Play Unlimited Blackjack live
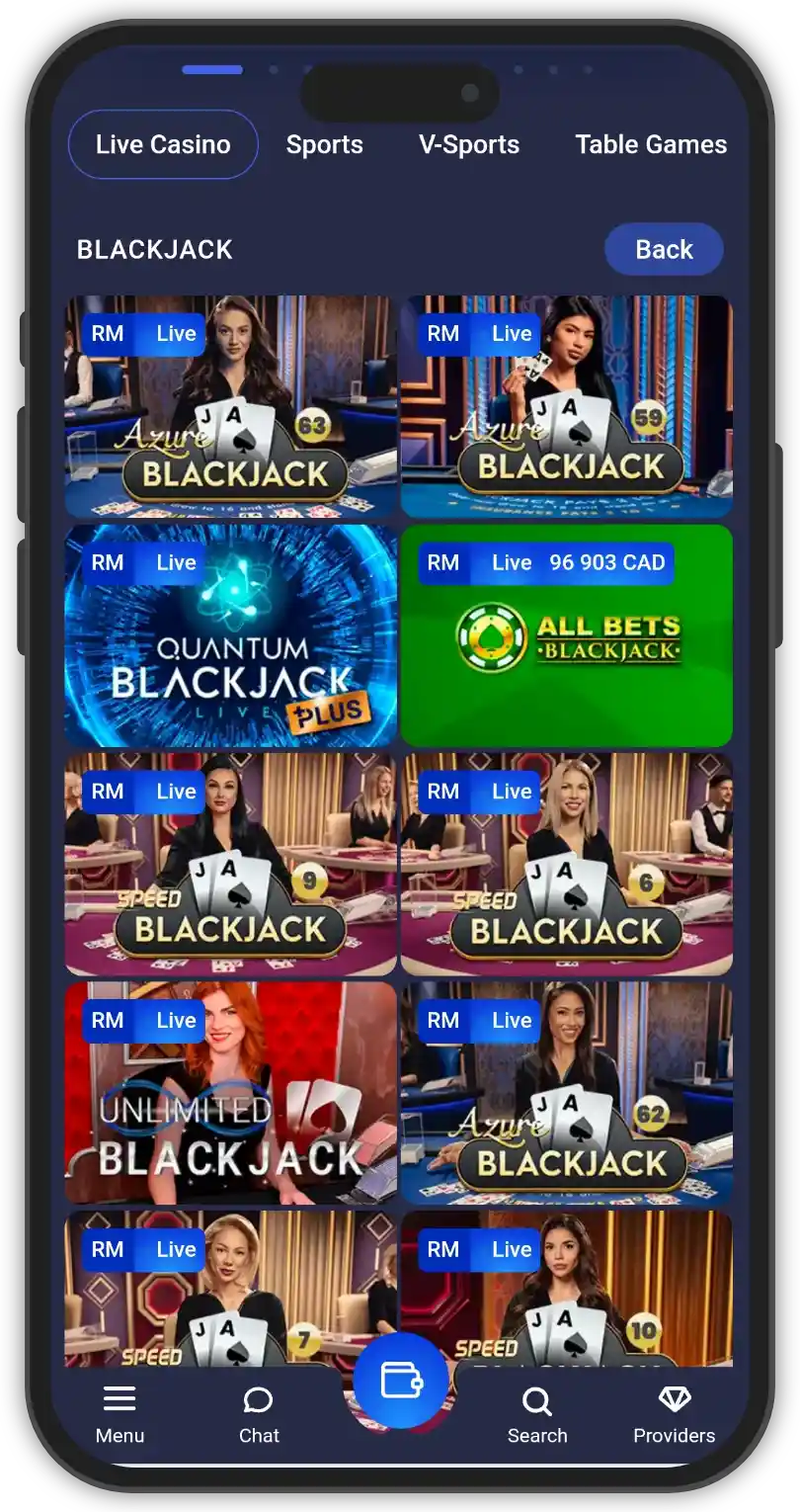Screen dimensions: 800x1512 click(x=230, y=1093)
